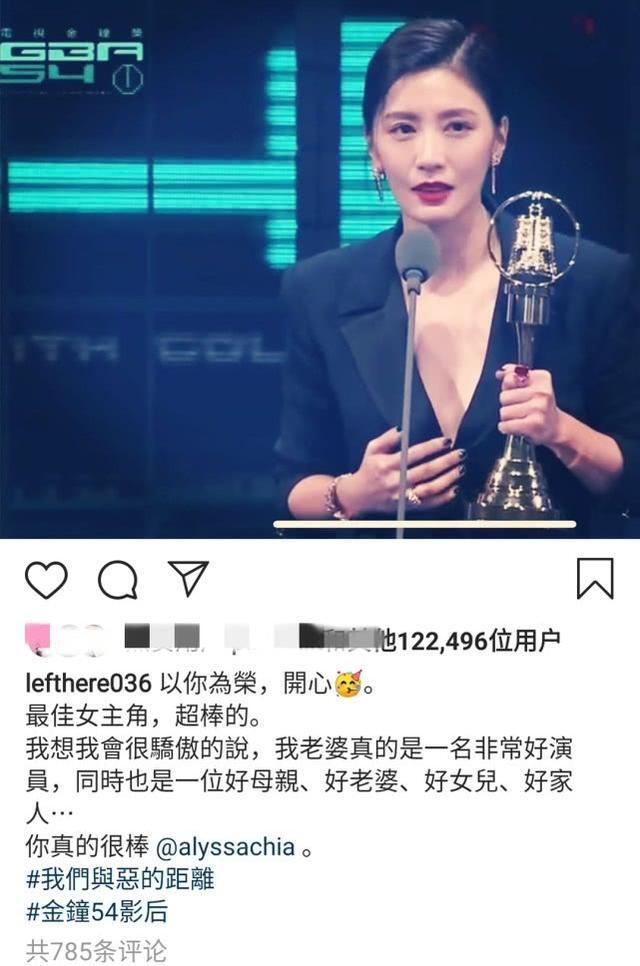Image resolution: width=640 pixels, height=966 pixels.
Task: View the 122,496 users who liked
Action: (478, 638)
